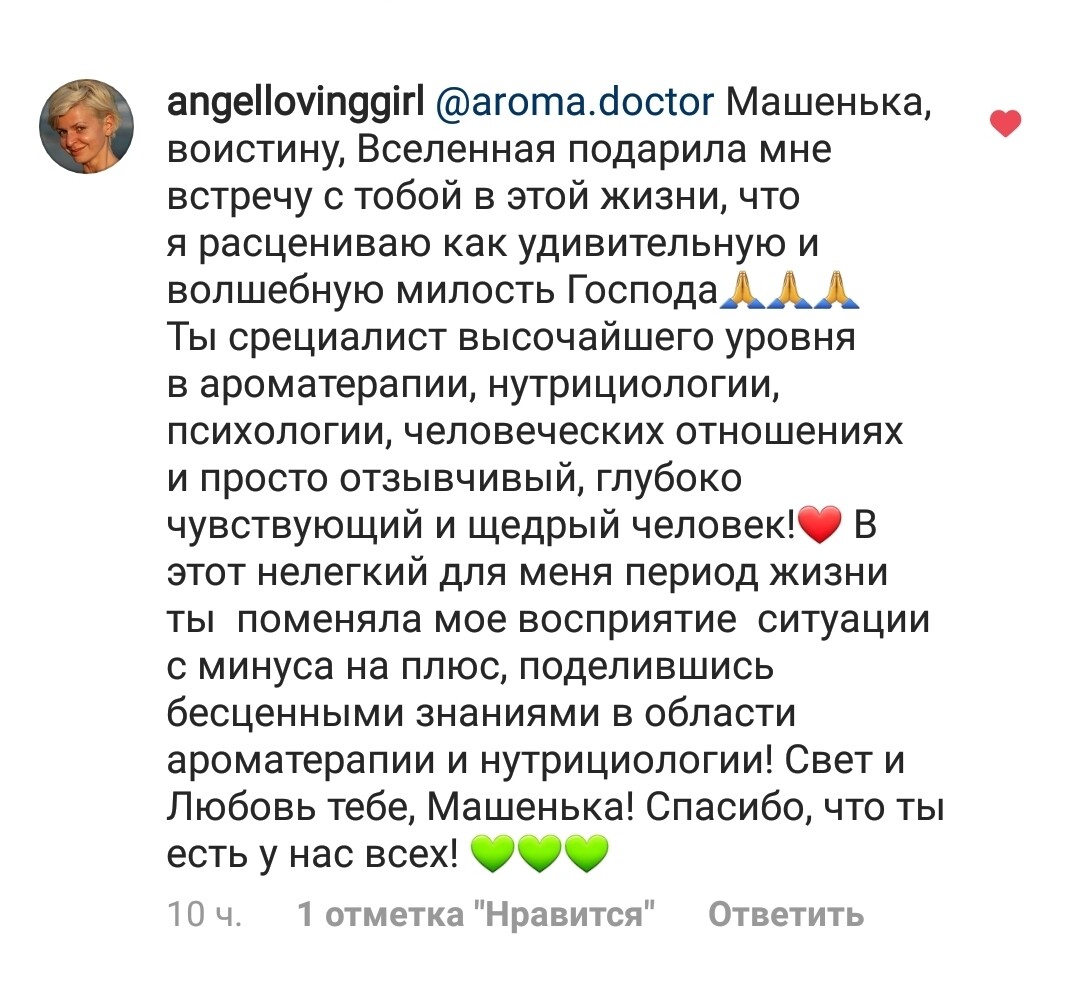Open angellovinggirl's profile picture
Viewport: 1080px width, 983px height.
[86, 127]
